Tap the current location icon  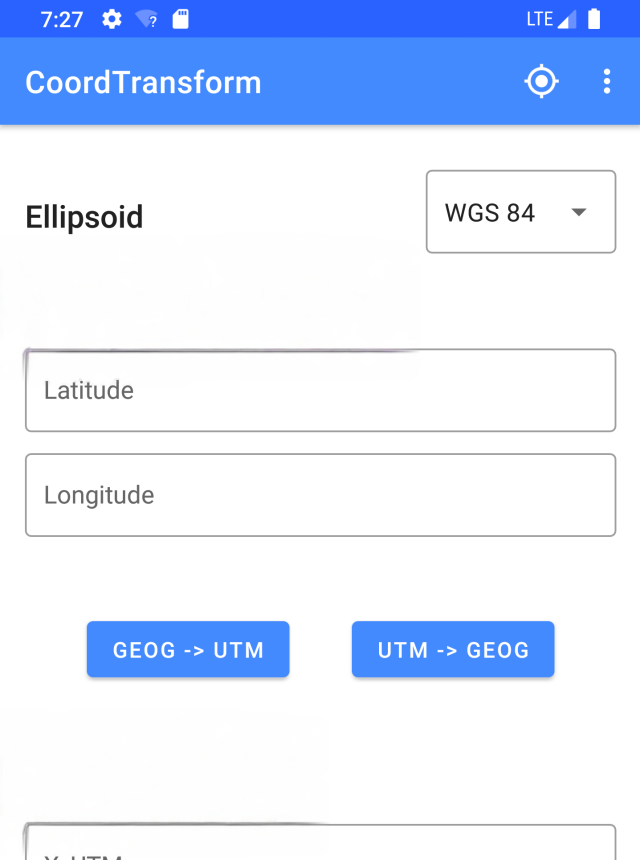click(x=541, y=82)
